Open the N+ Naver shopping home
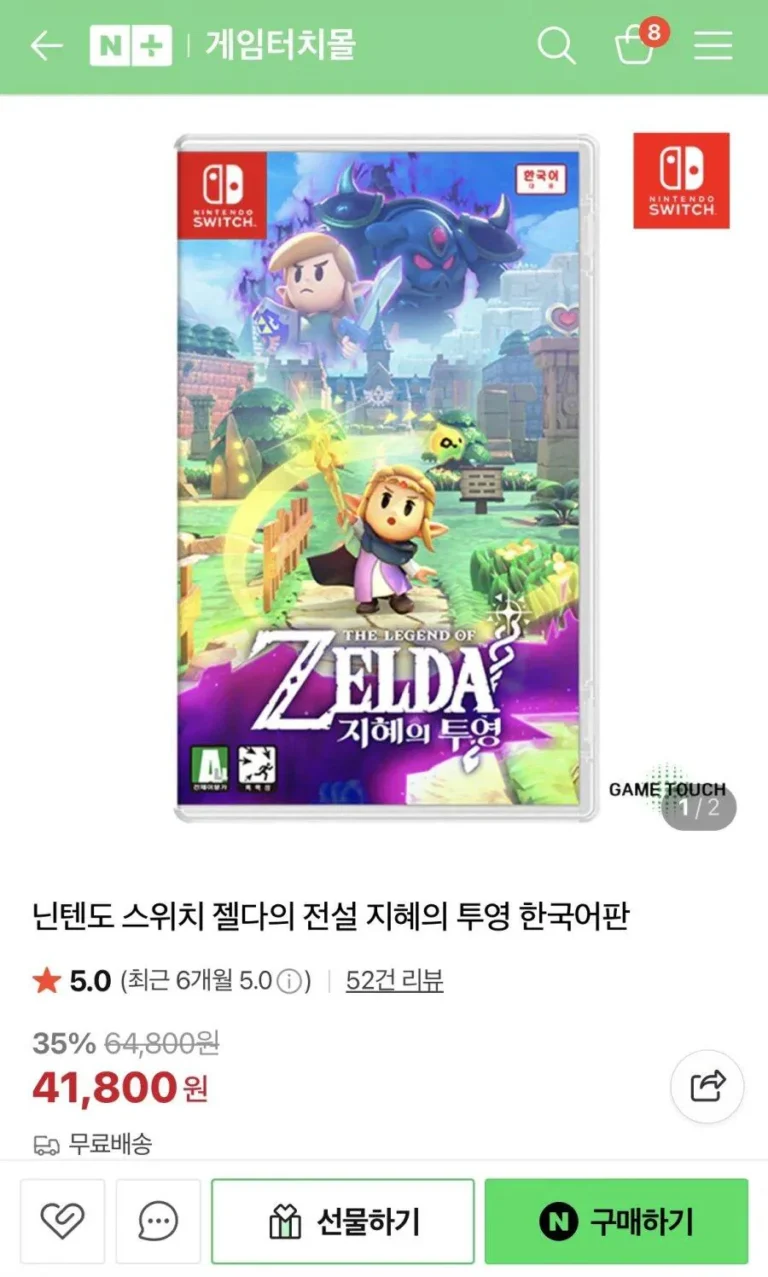 130,45
